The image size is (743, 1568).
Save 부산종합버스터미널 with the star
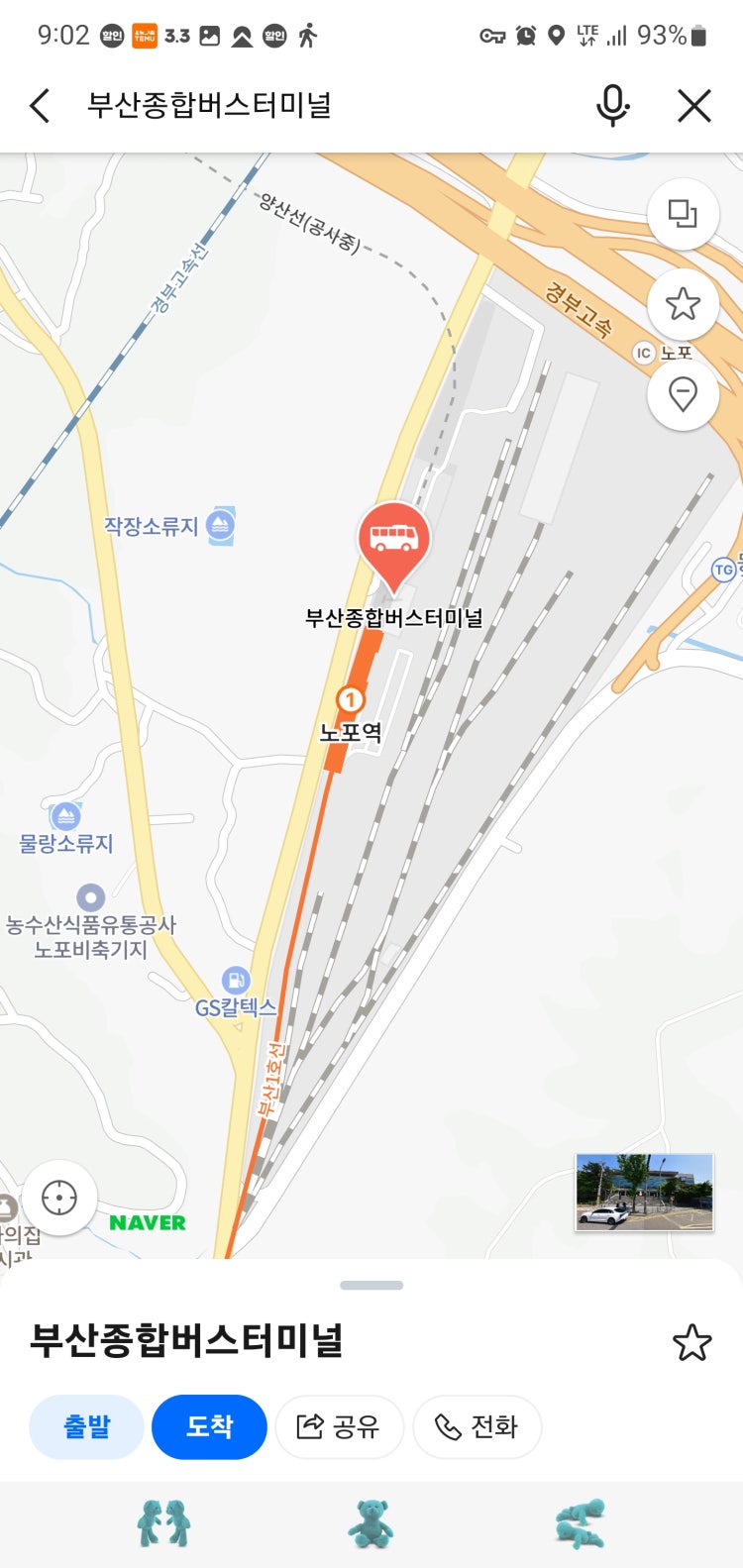pyautogui.click(x=691, y=1343)
